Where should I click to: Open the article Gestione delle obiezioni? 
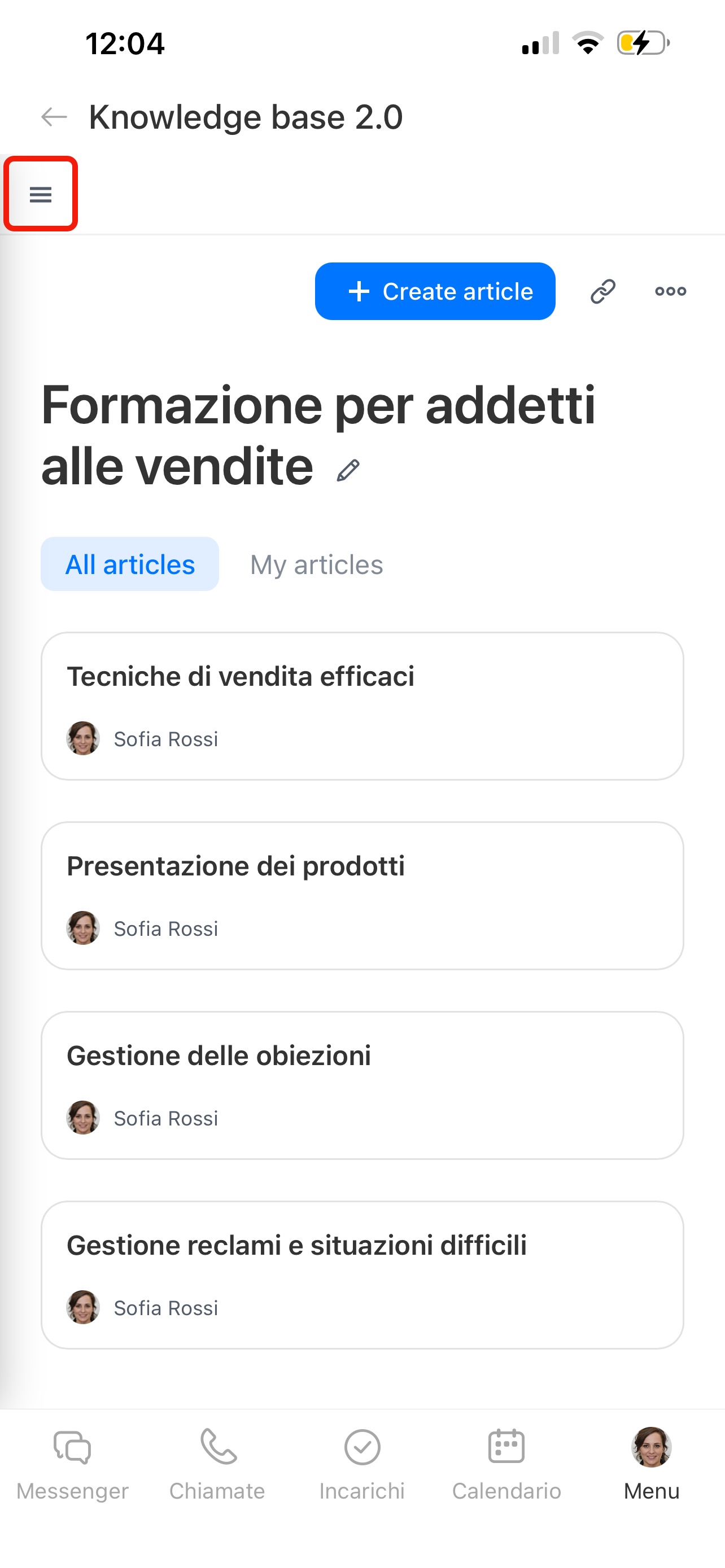pyautogui.click(x=362, y=1085)
